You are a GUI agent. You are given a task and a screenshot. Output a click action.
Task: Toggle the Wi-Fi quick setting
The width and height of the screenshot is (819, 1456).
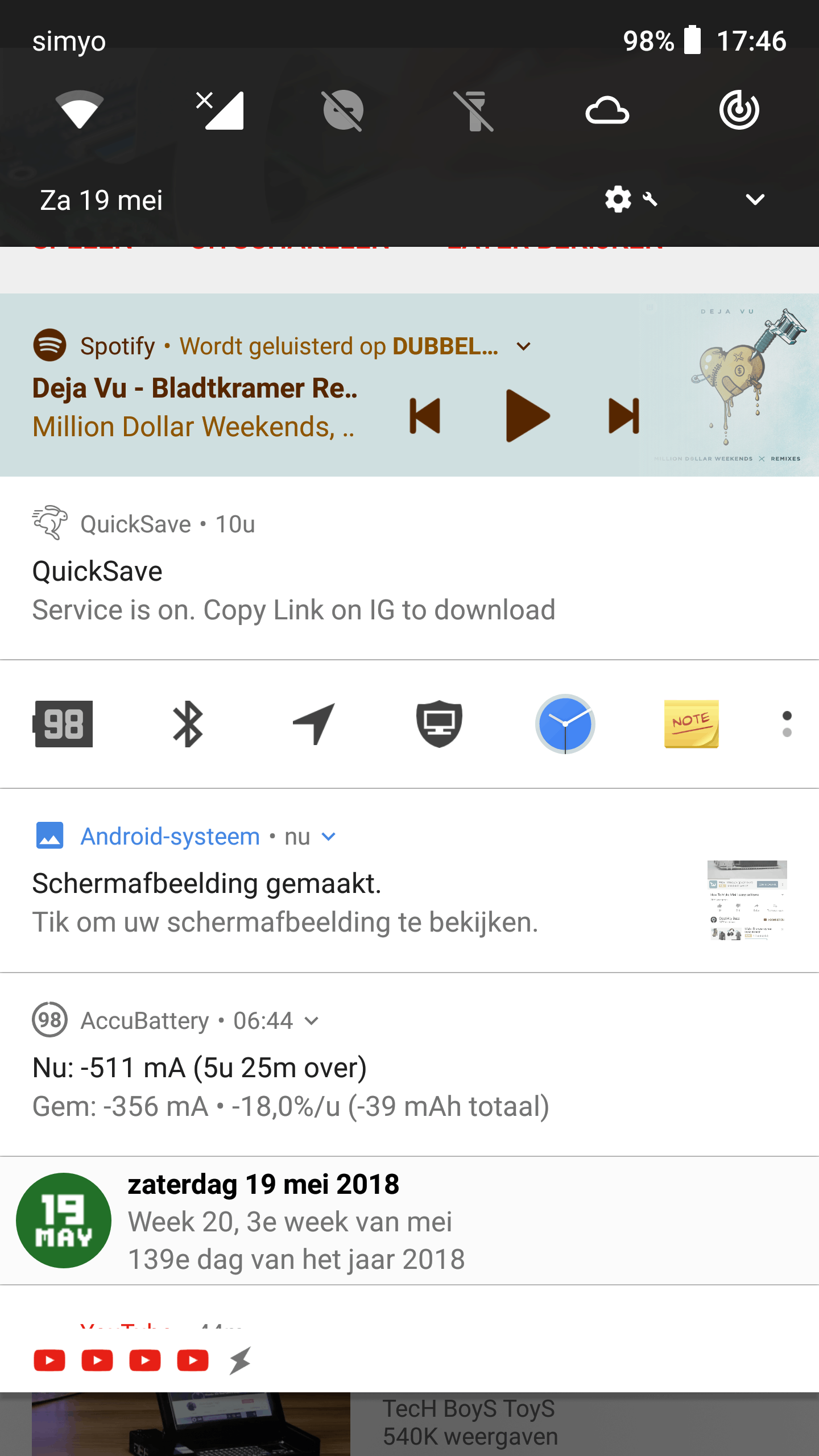point(80,110)
